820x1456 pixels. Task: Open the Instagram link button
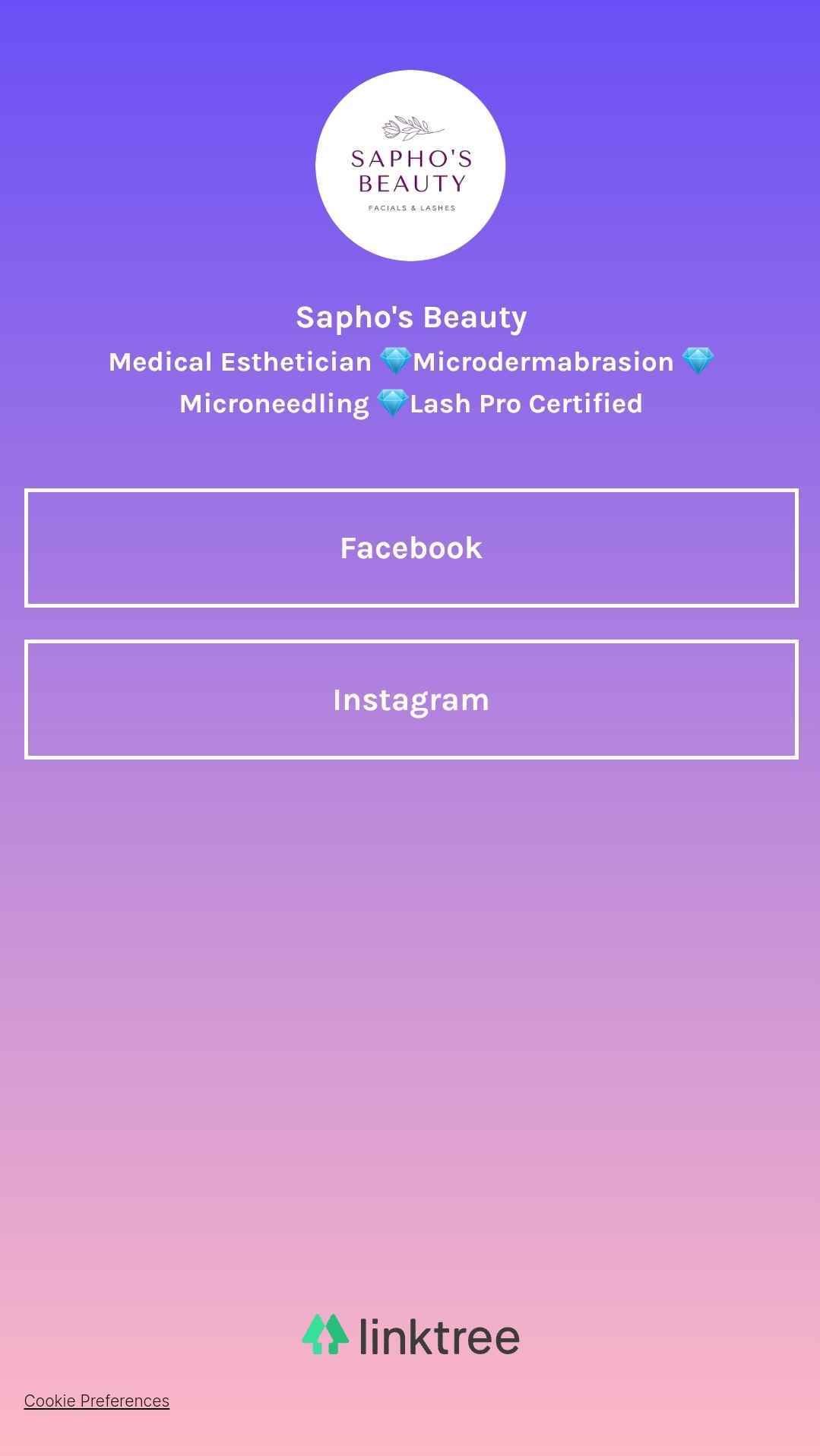(410, 700)
